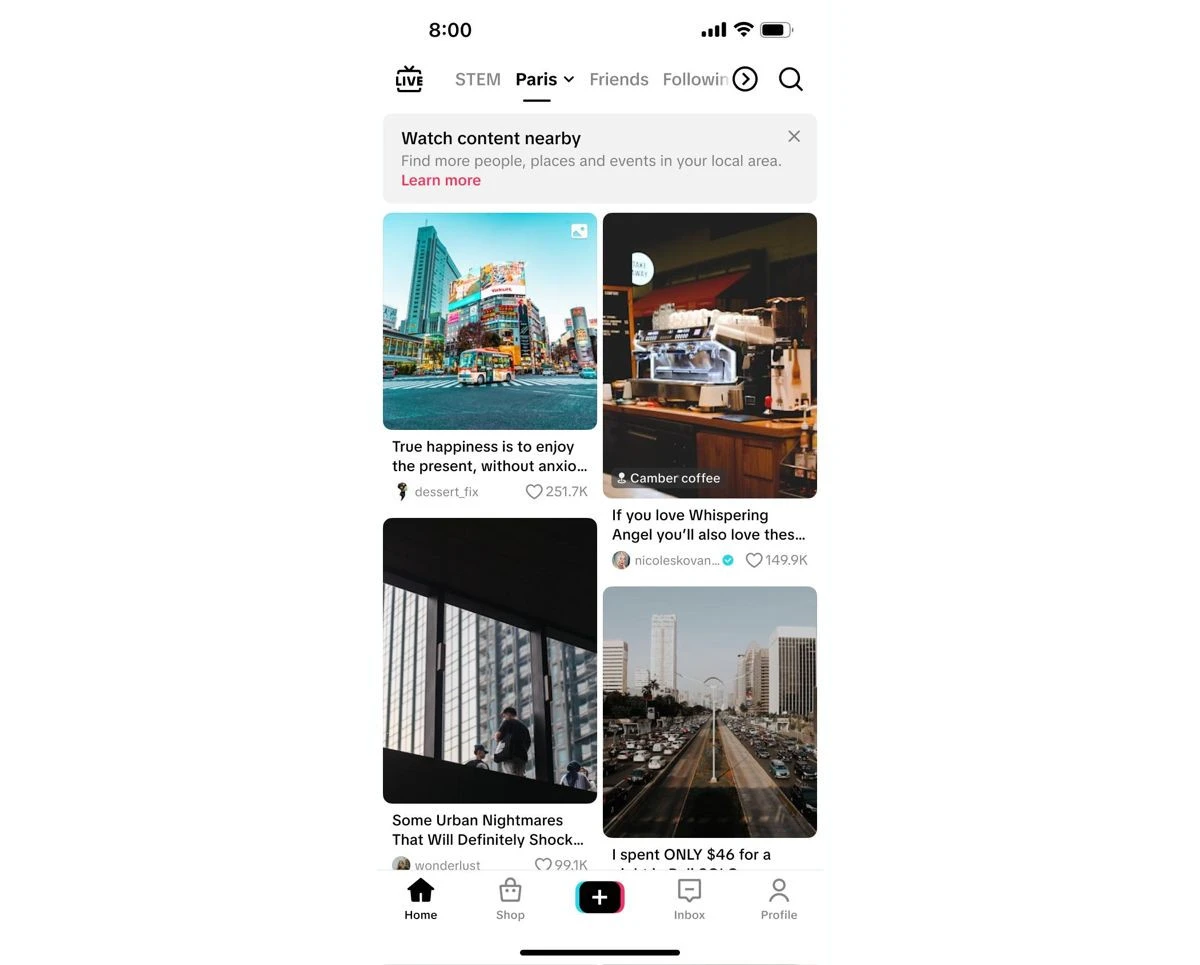The image size is (1200, 965).
Task: Open the dessert_fix city street post
Action: (490, 321)
